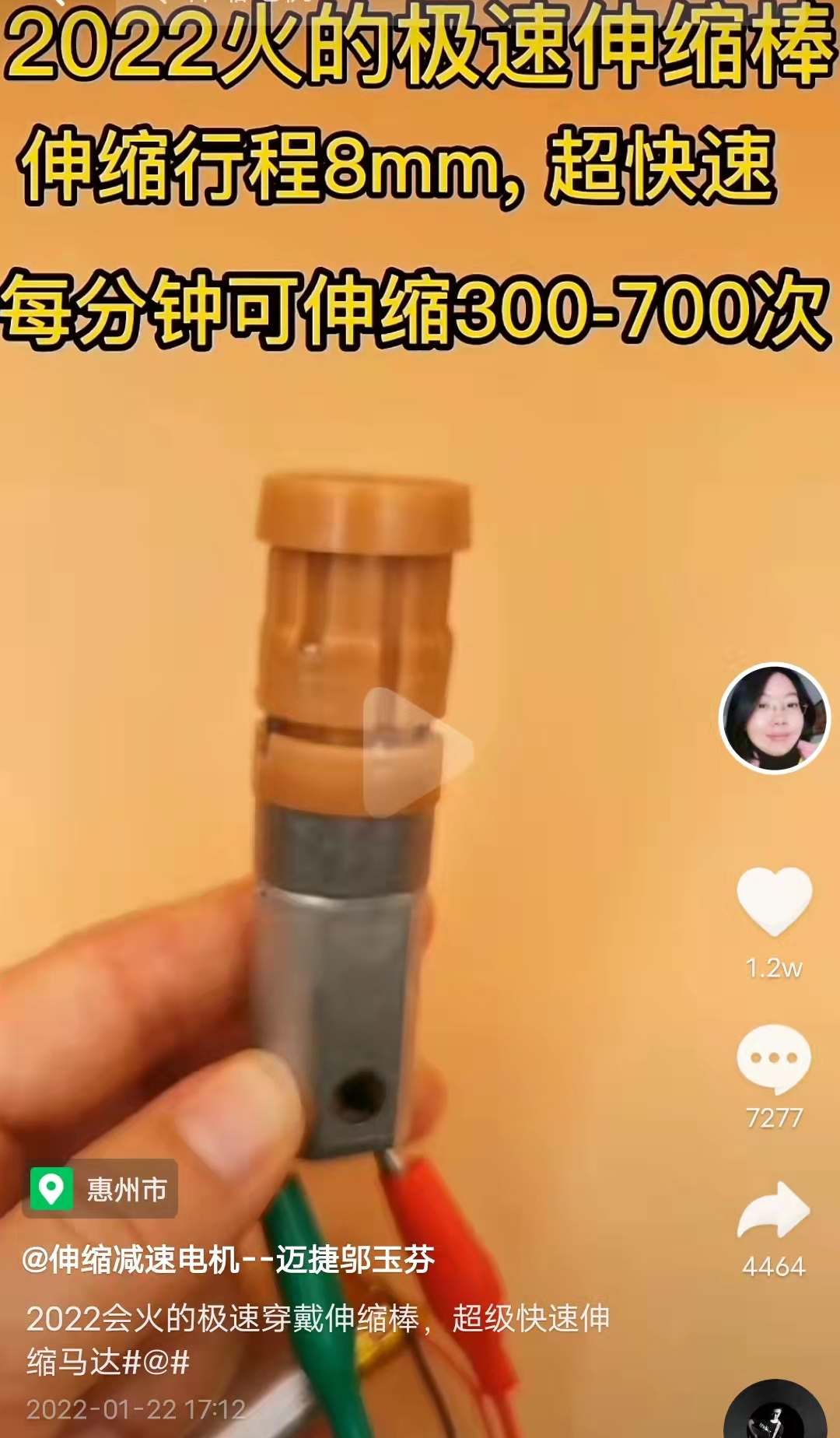Open the 惠州市 location tag
This screenshot has height=1438, width=840.
tap(101, 1189)
